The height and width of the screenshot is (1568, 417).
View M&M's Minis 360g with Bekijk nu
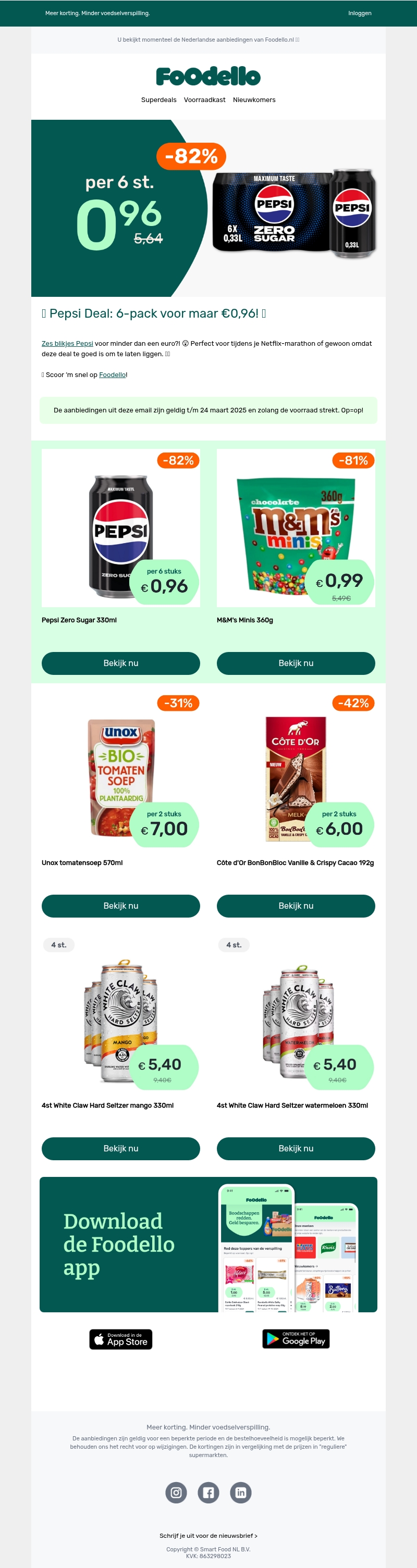(x=296, y=663)
